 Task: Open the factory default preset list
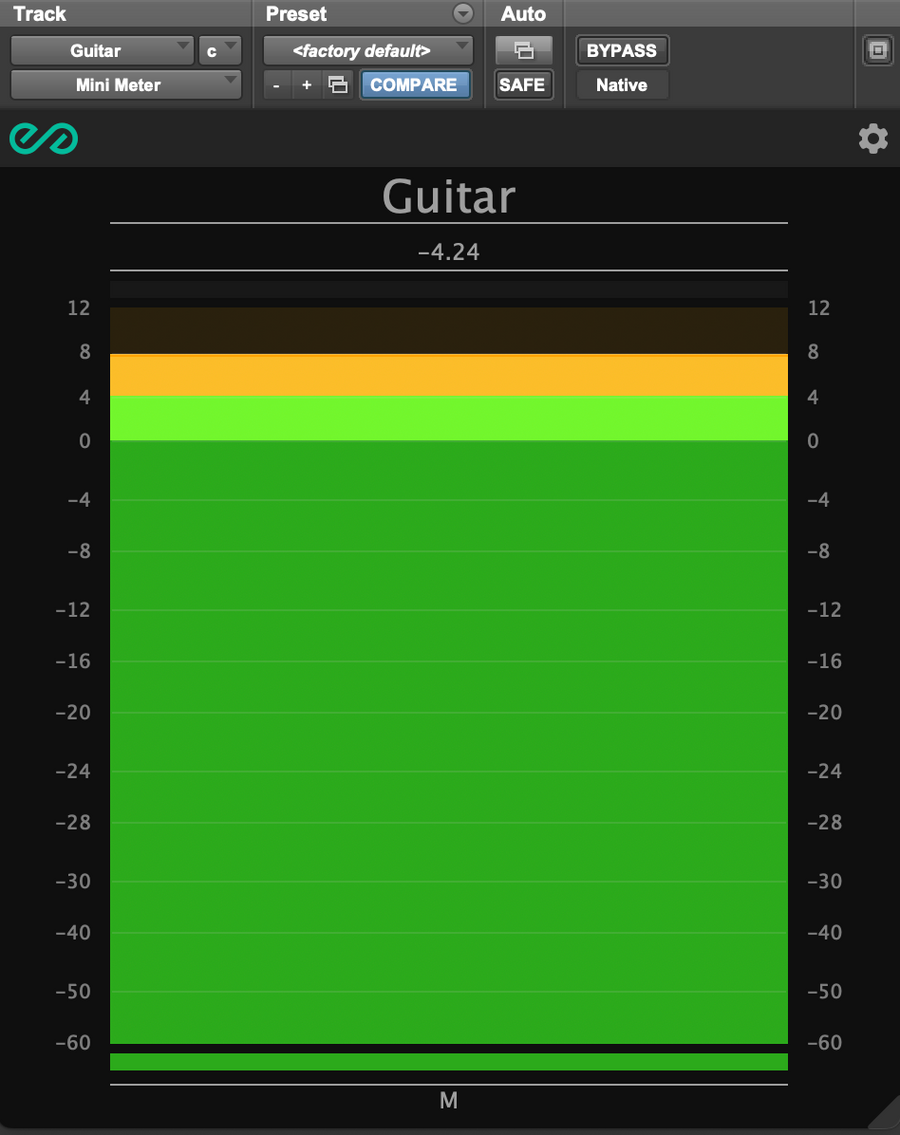[x=367, y=50]
